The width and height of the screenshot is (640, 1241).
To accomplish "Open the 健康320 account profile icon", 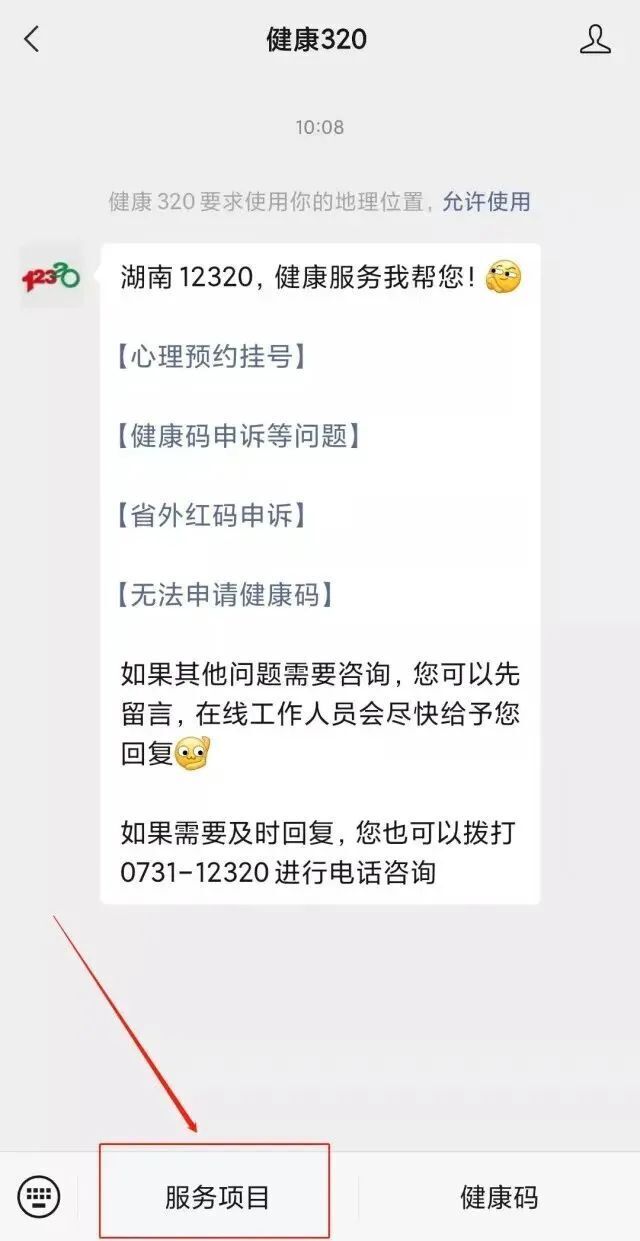I will 595,40.
